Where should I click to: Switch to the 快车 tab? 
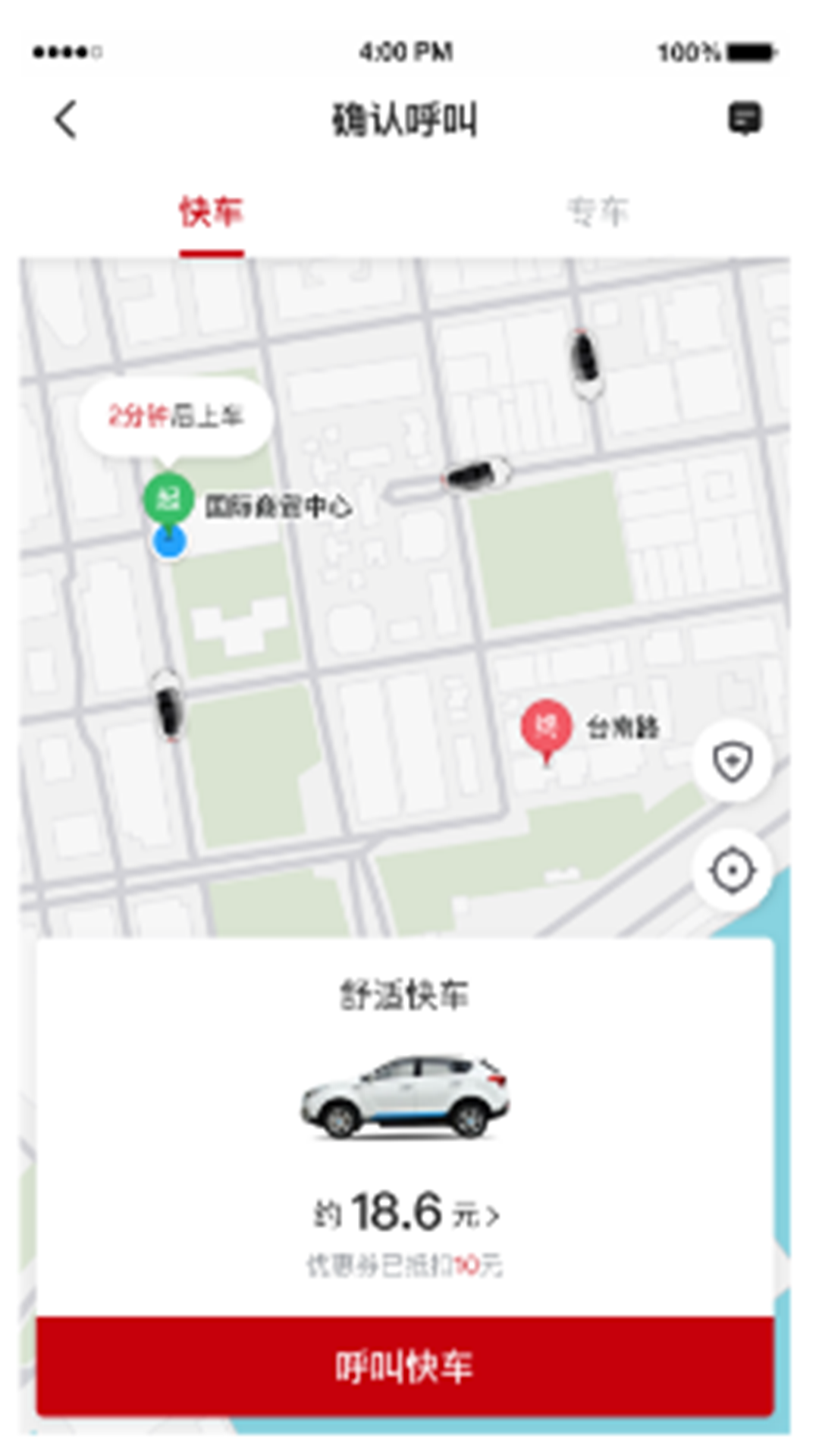(x=212, y=212)
